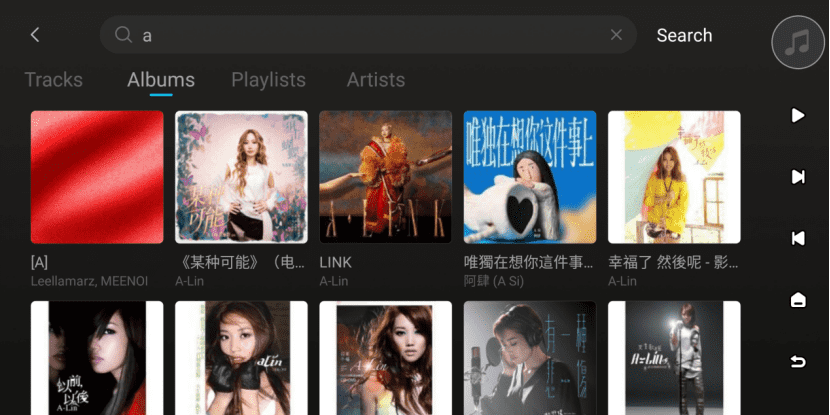Image resolution: width=830 pixels, height=415 pixels.
Task: Switch to the Tracks tab
Action: click(53, 80)
